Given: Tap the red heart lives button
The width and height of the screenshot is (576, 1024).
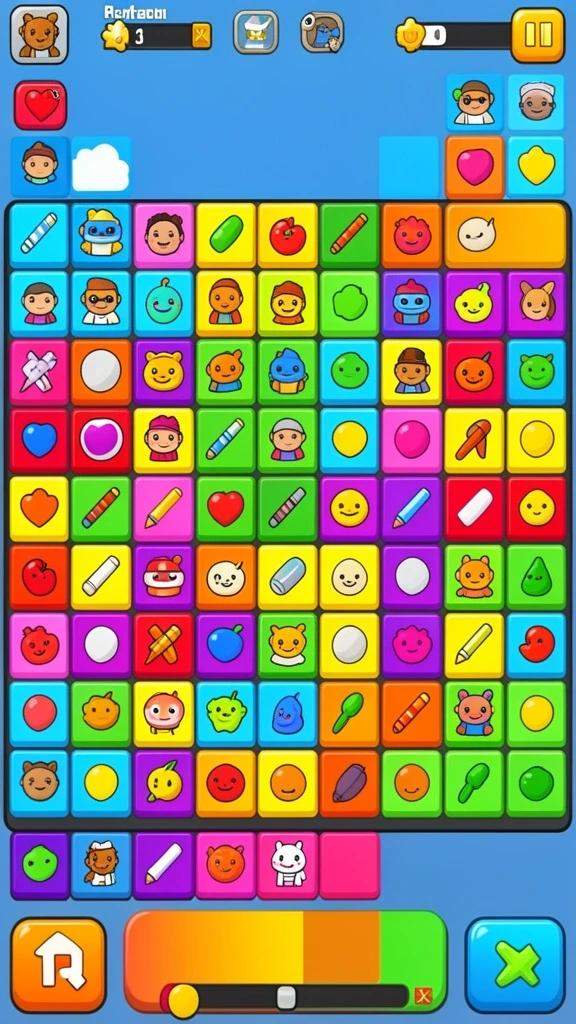Looking at the screenshot, I should (x=40, y=105).
